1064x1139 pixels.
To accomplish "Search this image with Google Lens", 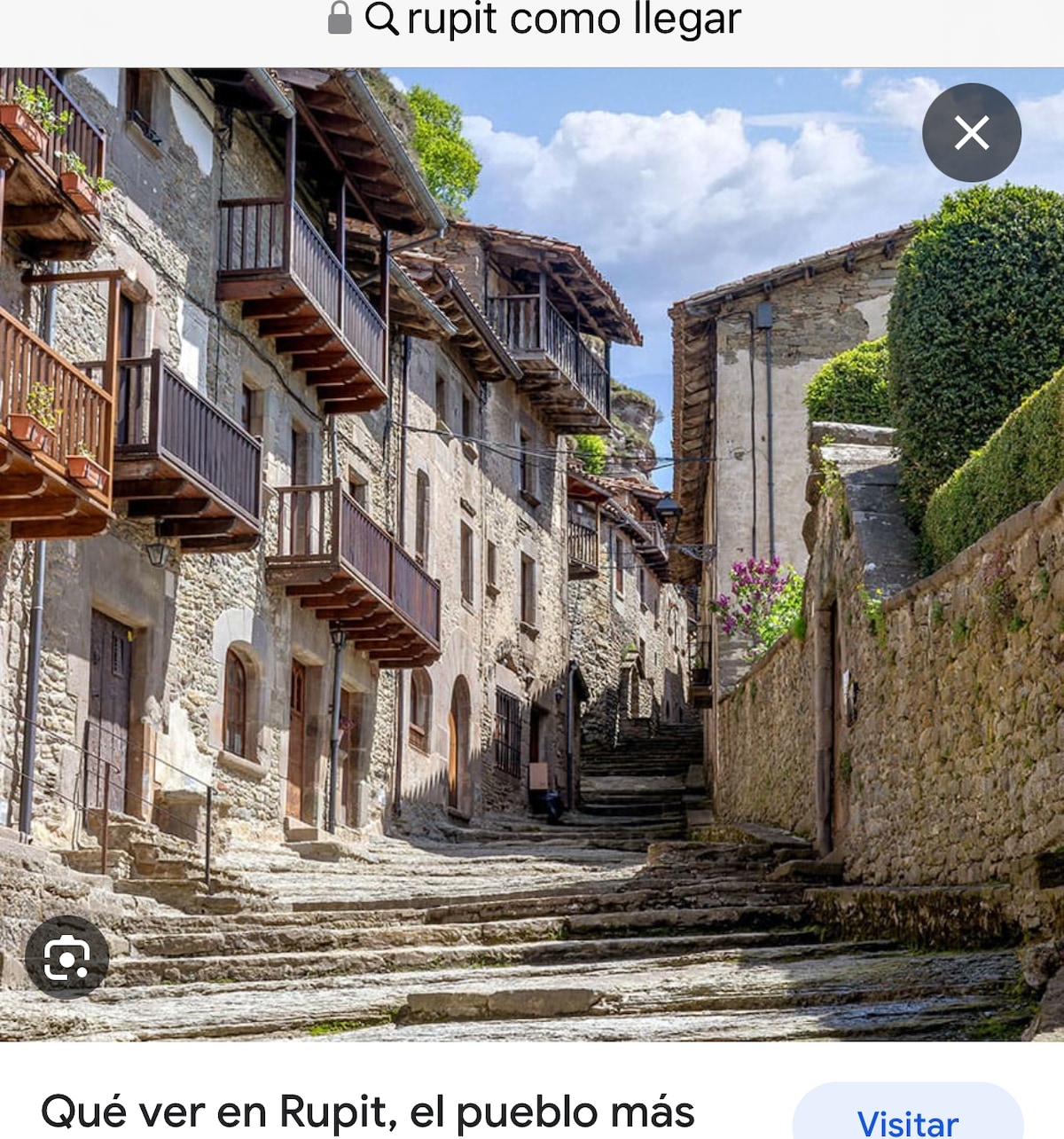I will (67, 957).
